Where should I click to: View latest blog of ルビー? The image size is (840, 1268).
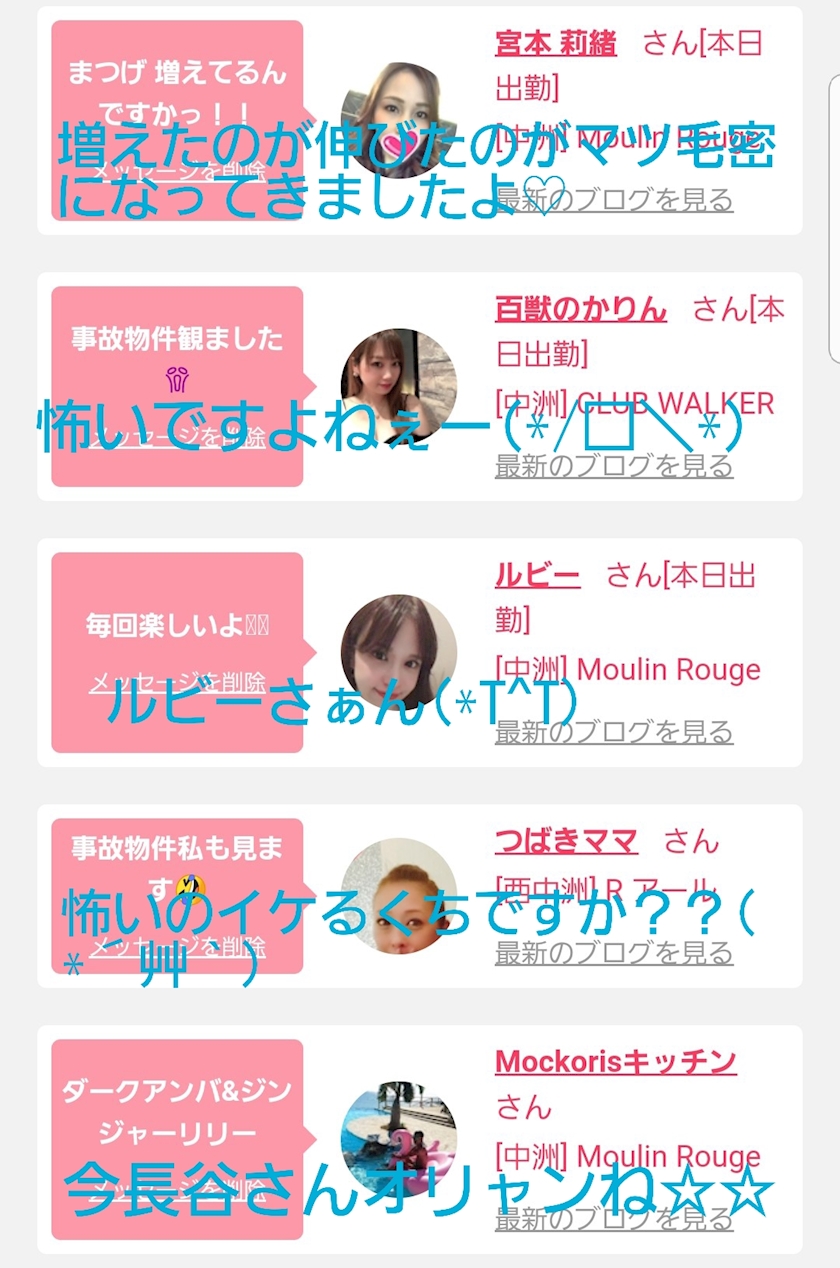[614, 731]
